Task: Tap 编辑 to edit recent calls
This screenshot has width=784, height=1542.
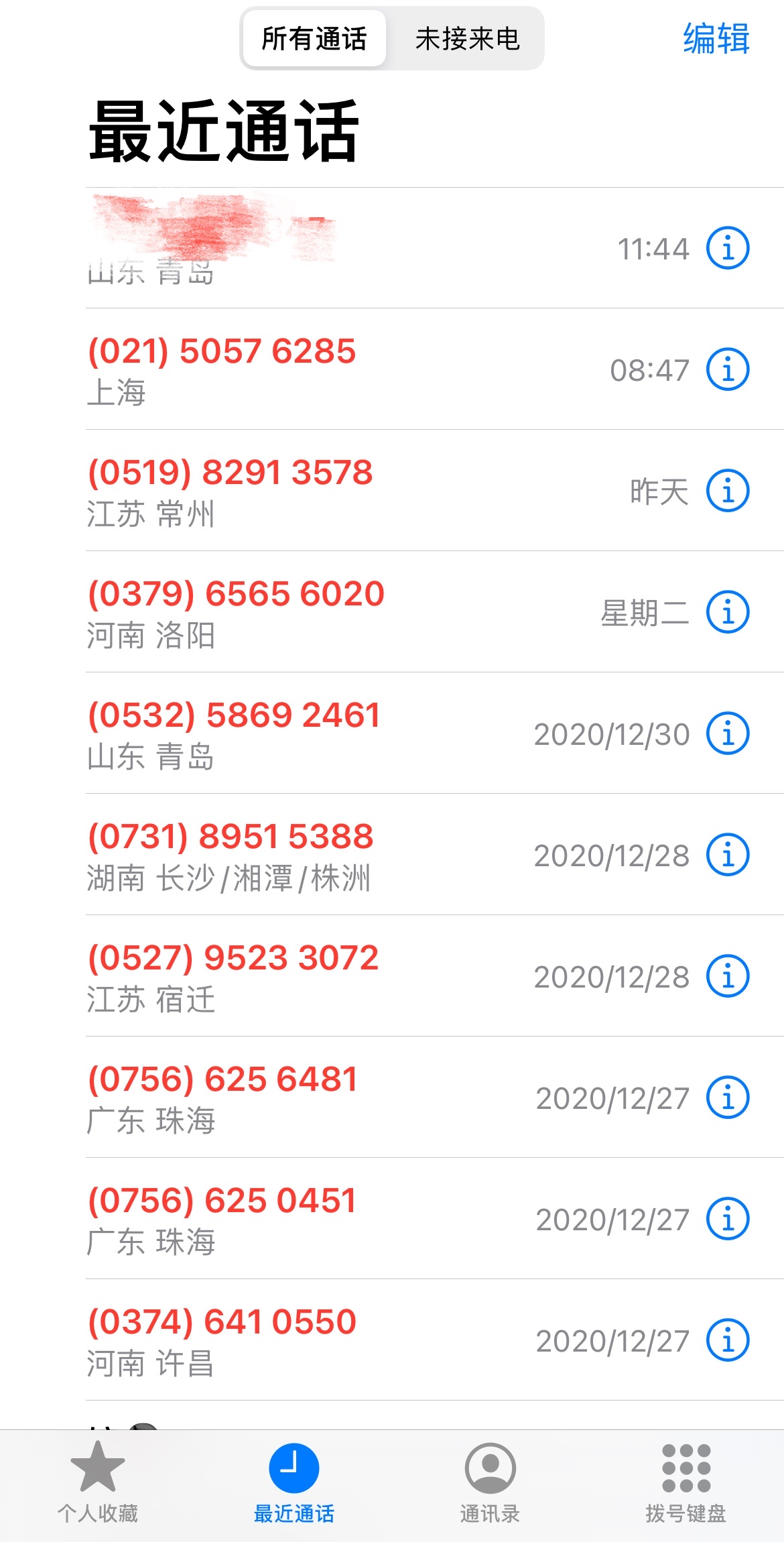Action: pyautogui.click(x=716, y=38)
